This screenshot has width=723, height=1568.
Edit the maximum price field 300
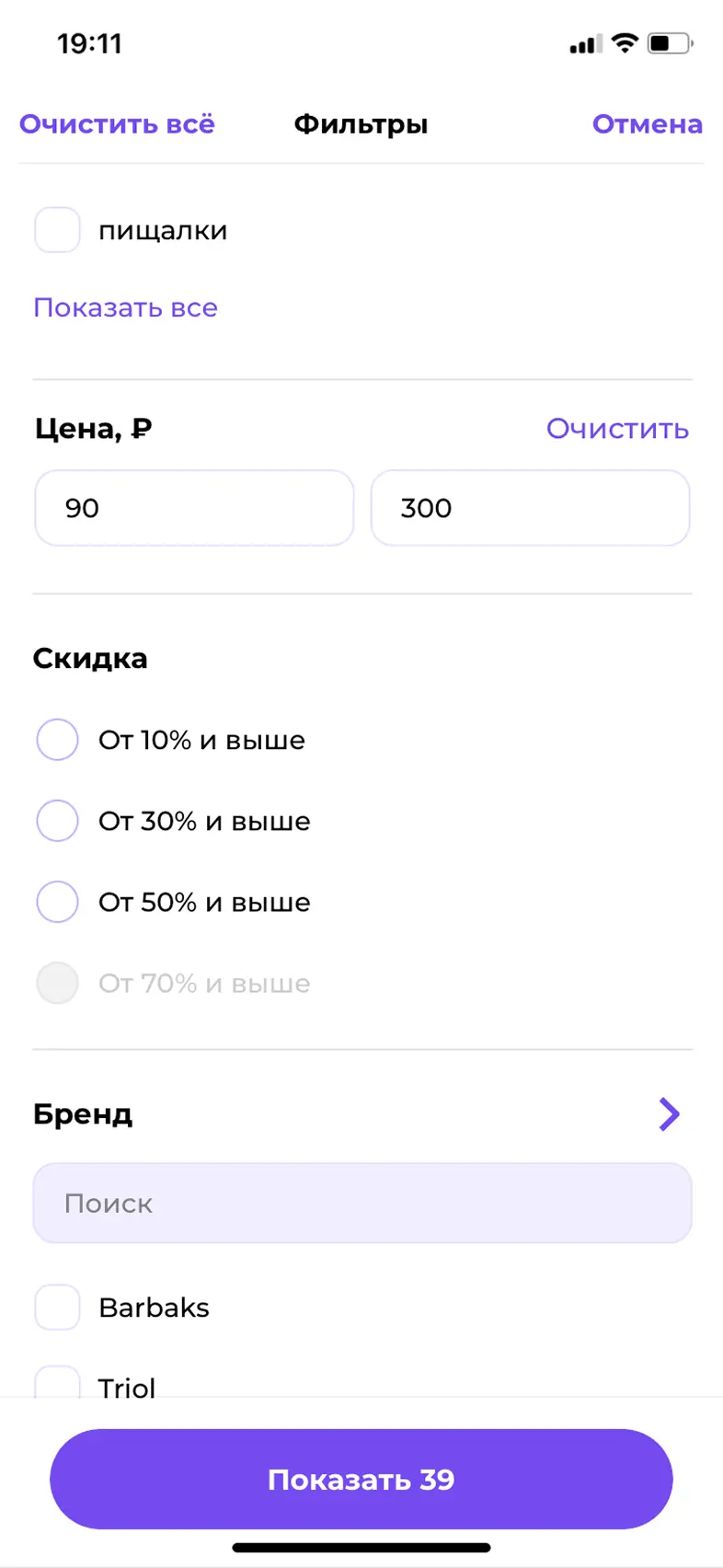[530, 508]
